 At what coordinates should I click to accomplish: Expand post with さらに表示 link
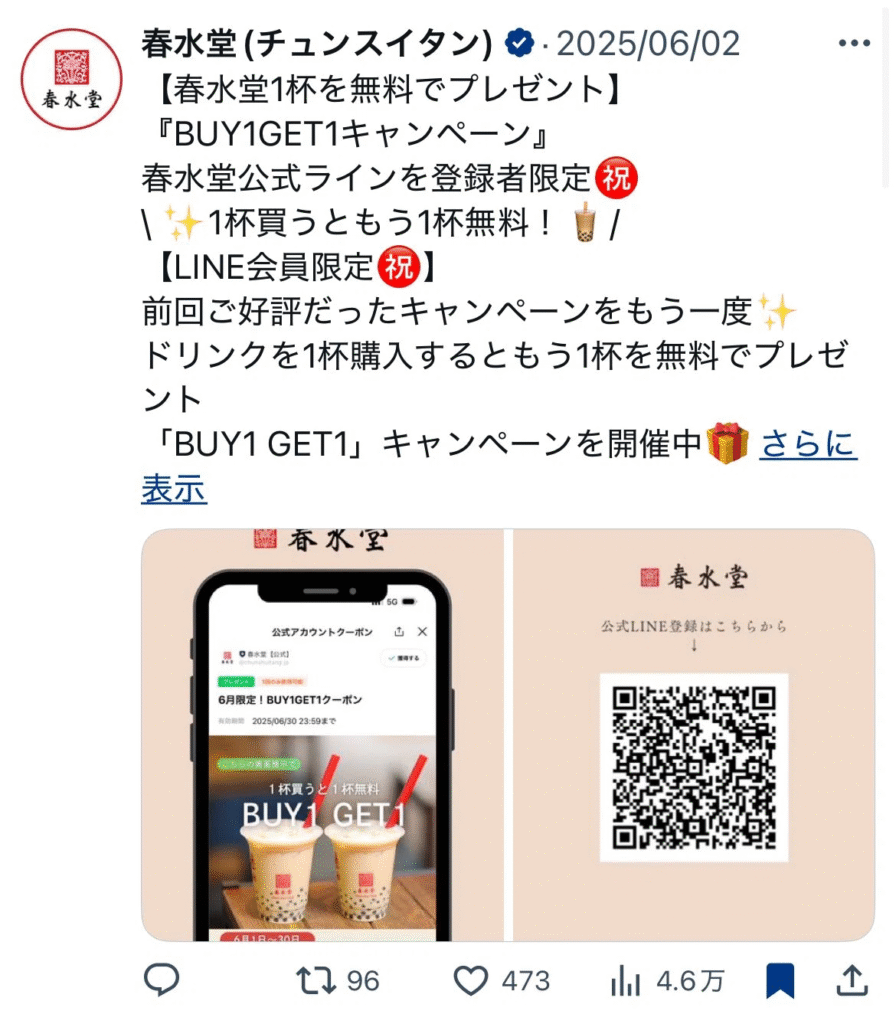point(808,444)
